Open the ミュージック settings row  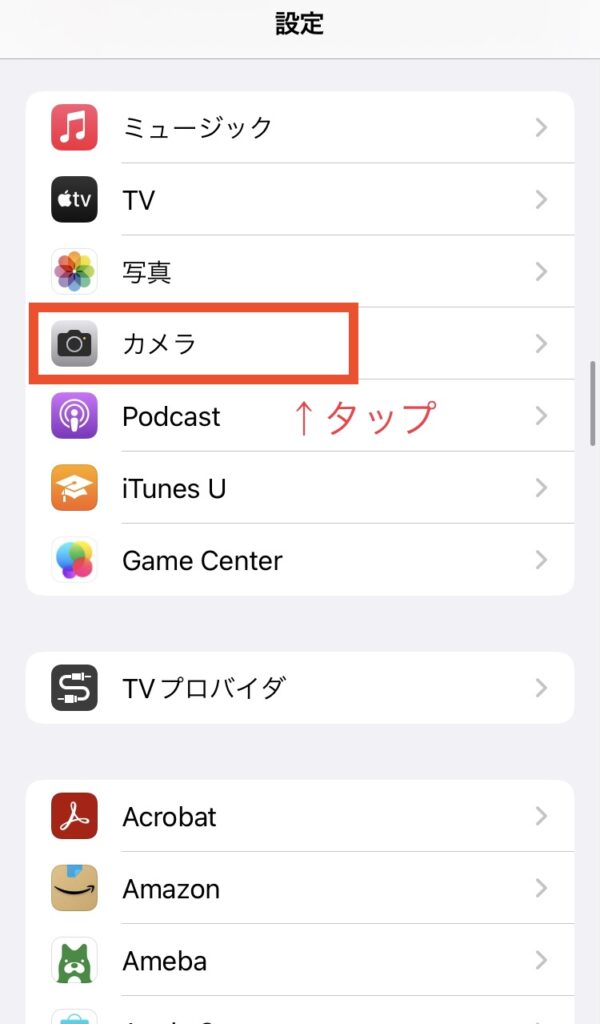click(x=300, y=127)
